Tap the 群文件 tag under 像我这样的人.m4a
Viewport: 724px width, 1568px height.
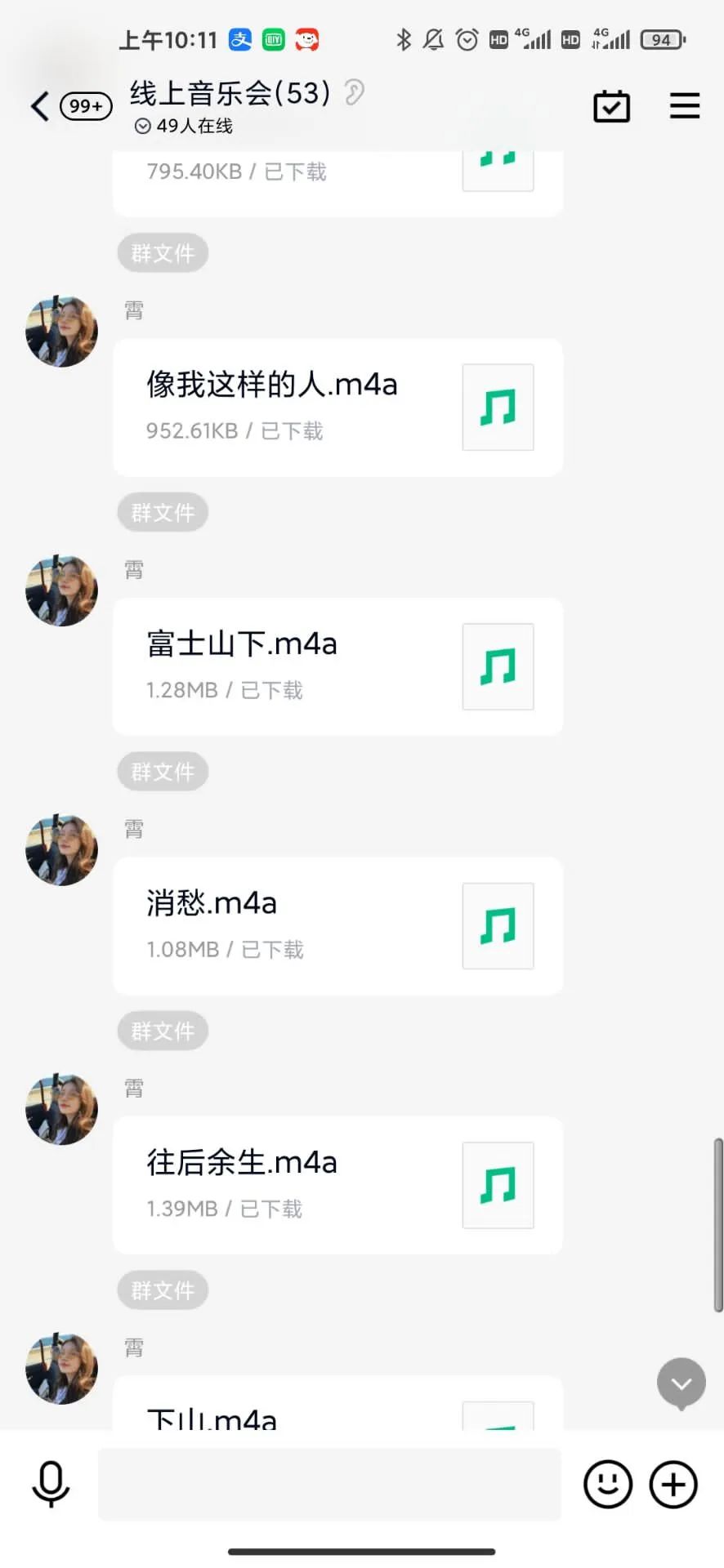point(163,512)
